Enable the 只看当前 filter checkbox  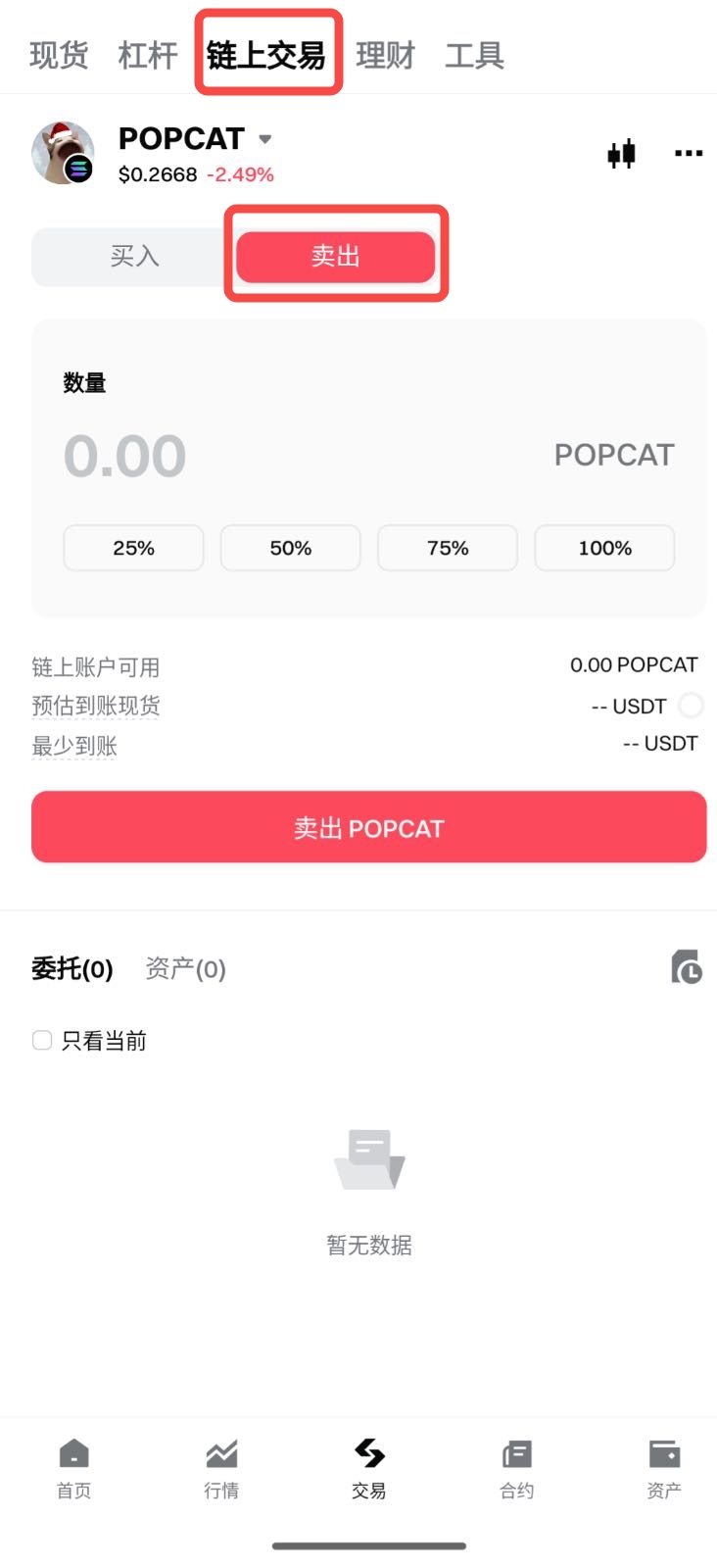41,1040
